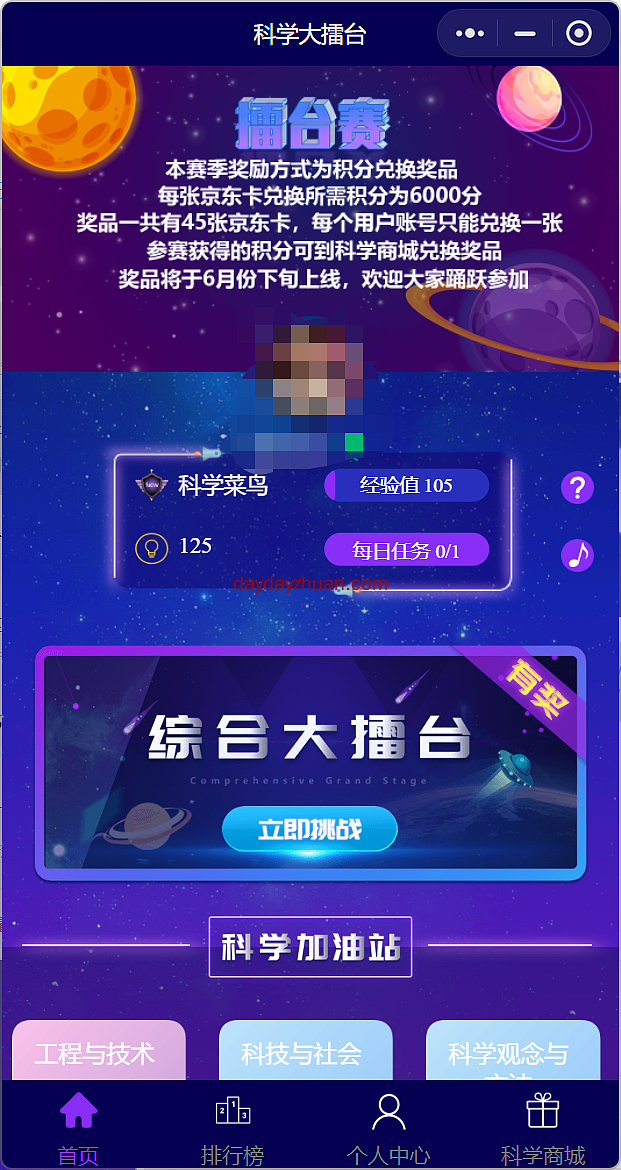Switch to the 首页 tab
Viewport: 621px width, 1170px height.
coord(78,1128)
